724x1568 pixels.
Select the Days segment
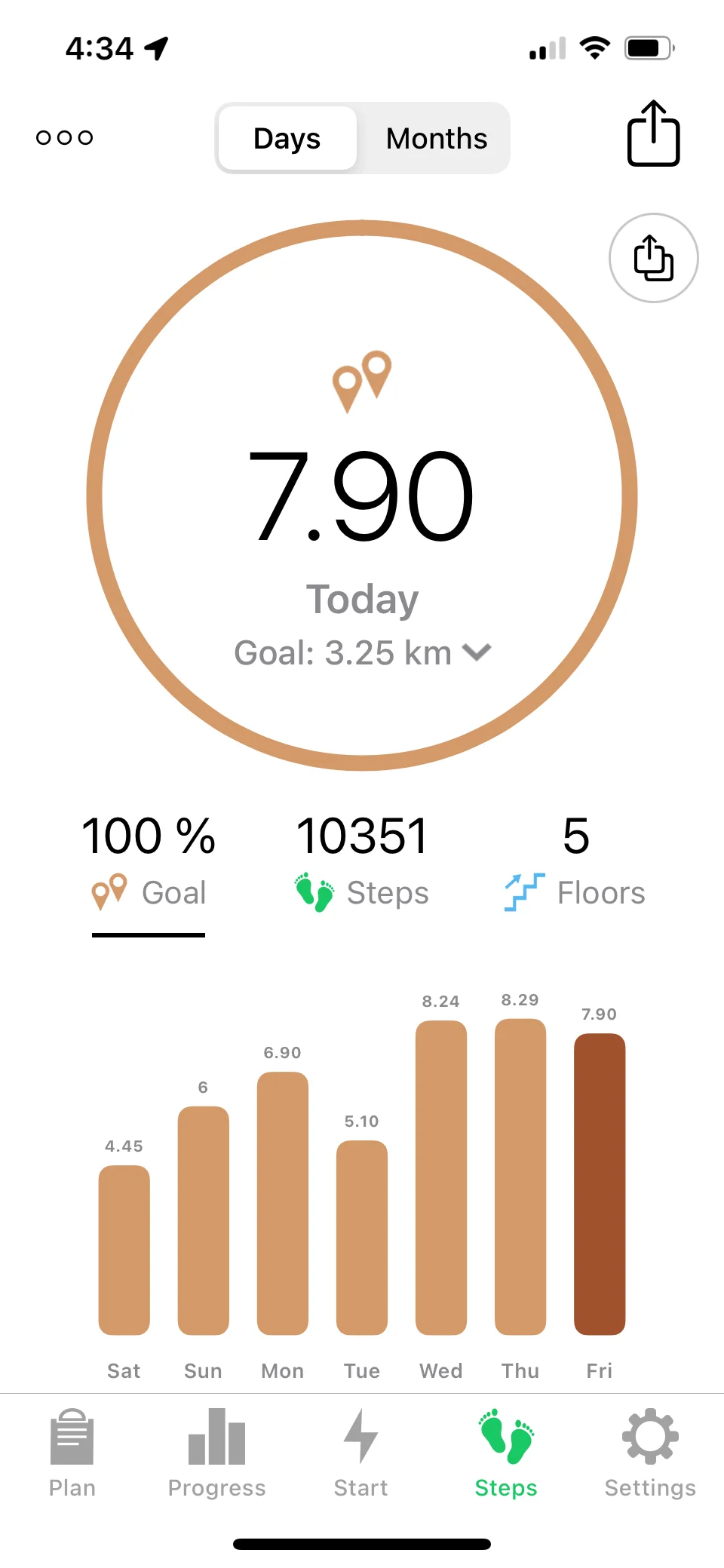click(287, 139)
